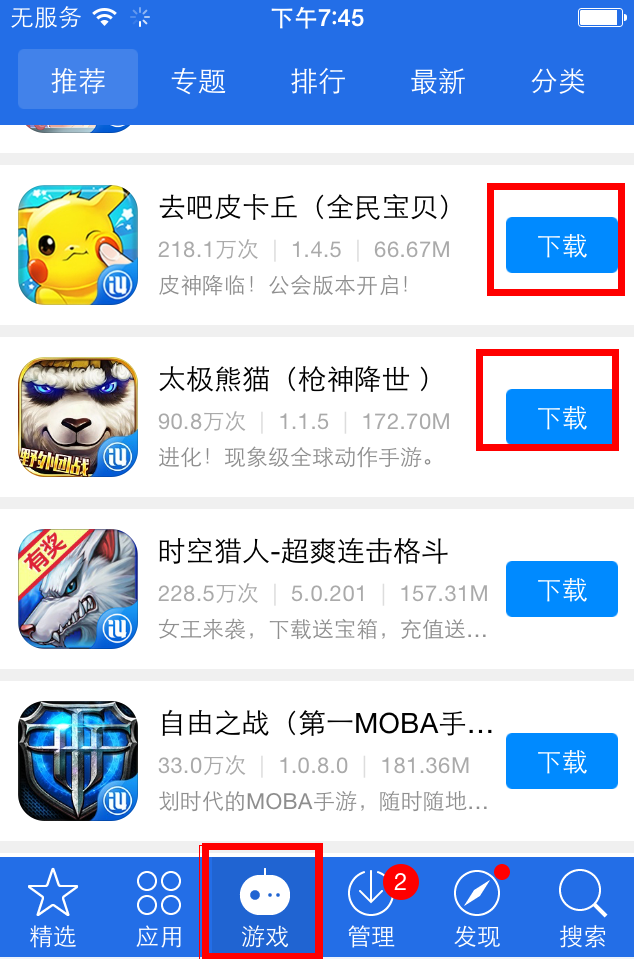The height and width of the screenshot is (959, 634).
Task: Download 自由之战 MOBA game
Action: point(562,762)
